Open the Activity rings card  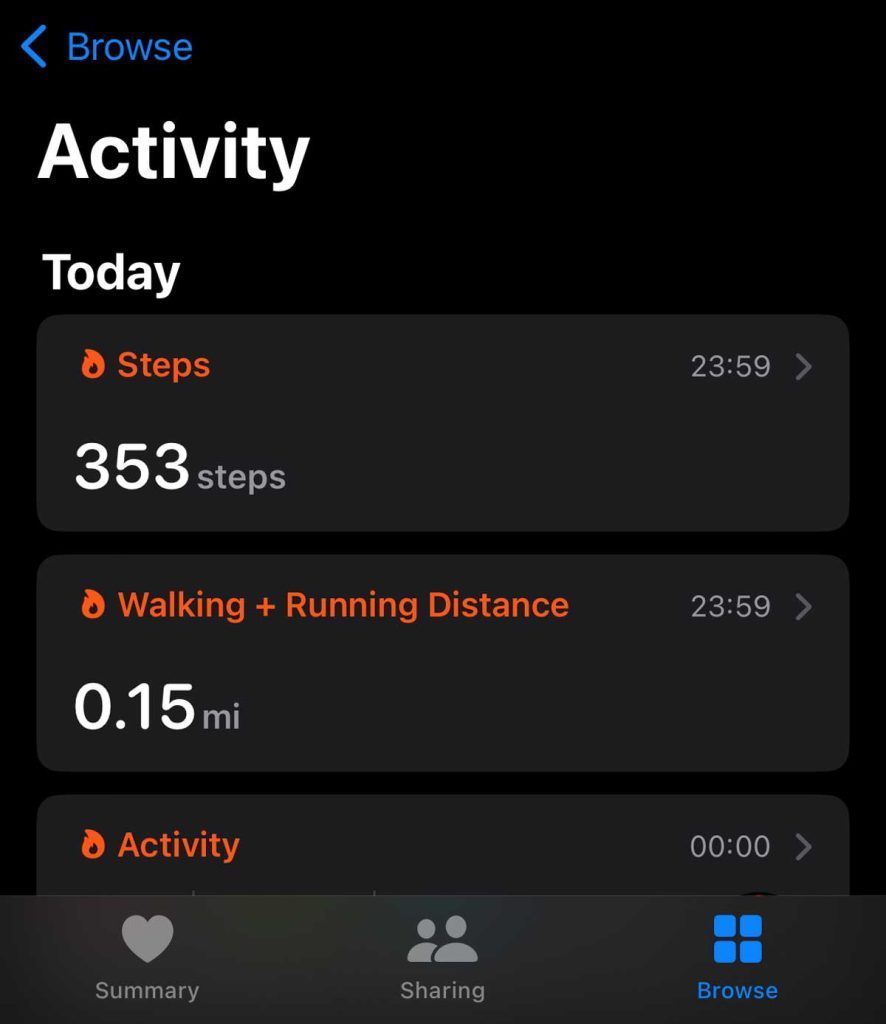click(442, 848)
